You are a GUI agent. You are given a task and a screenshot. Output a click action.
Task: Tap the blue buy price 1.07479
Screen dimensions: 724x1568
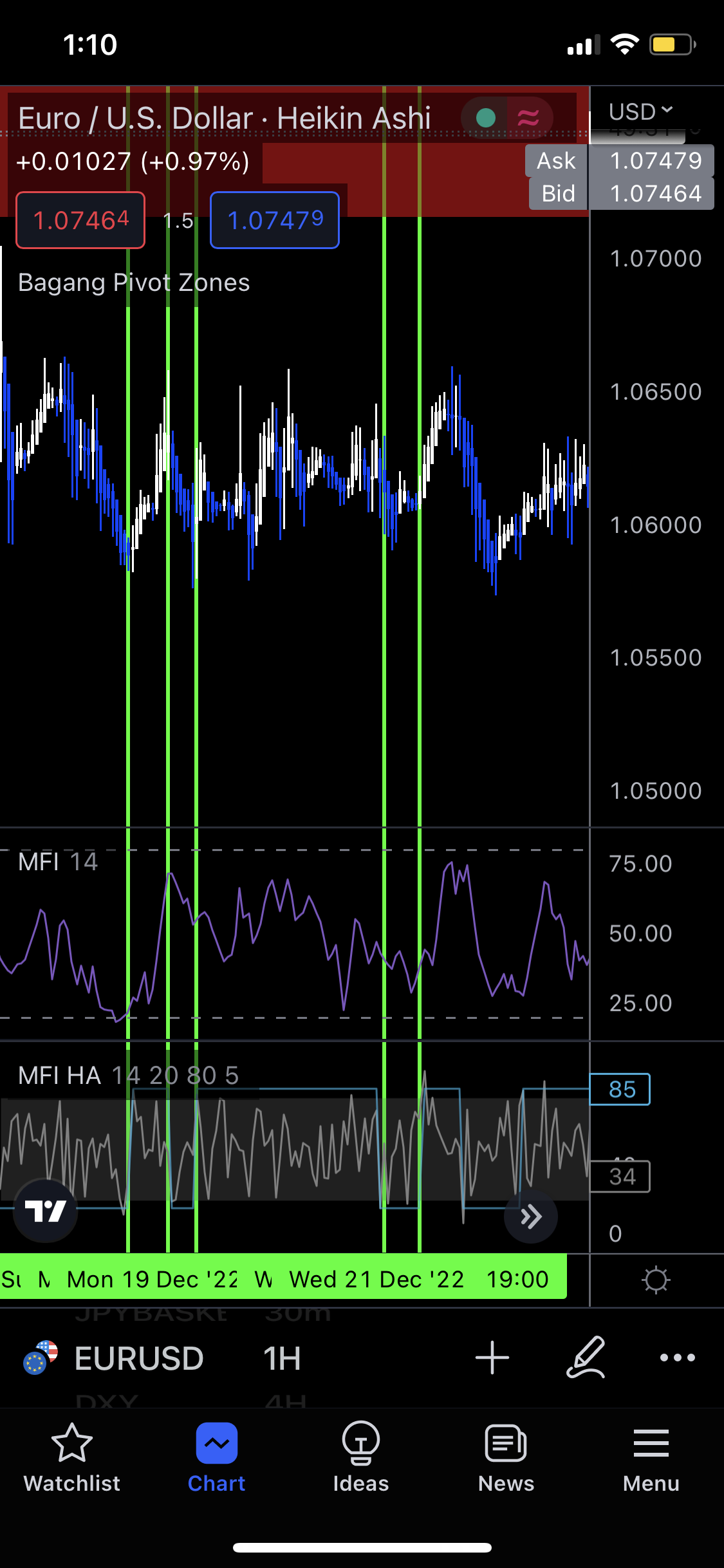coord(275,220)
